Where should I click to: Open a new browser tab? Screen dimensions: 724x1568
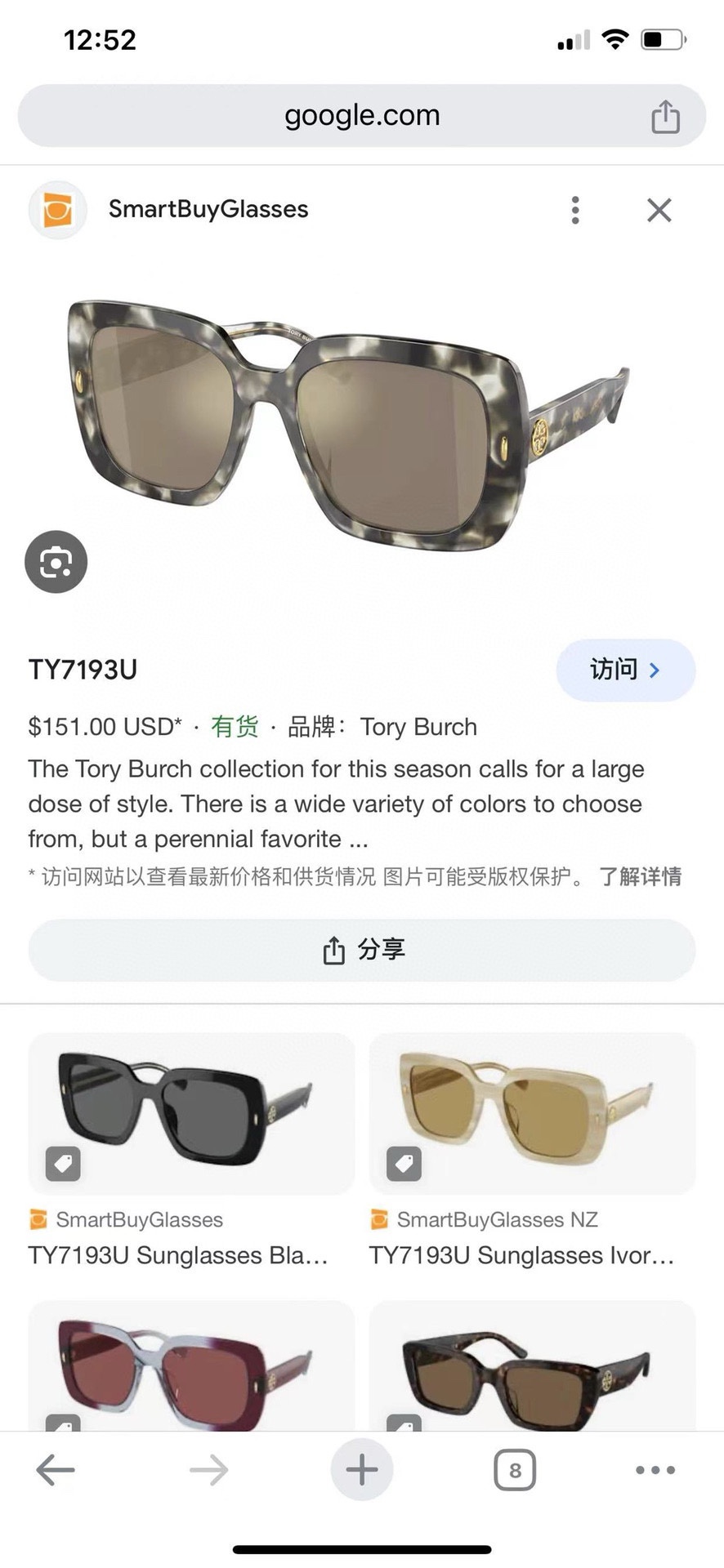click(361, 1470)
